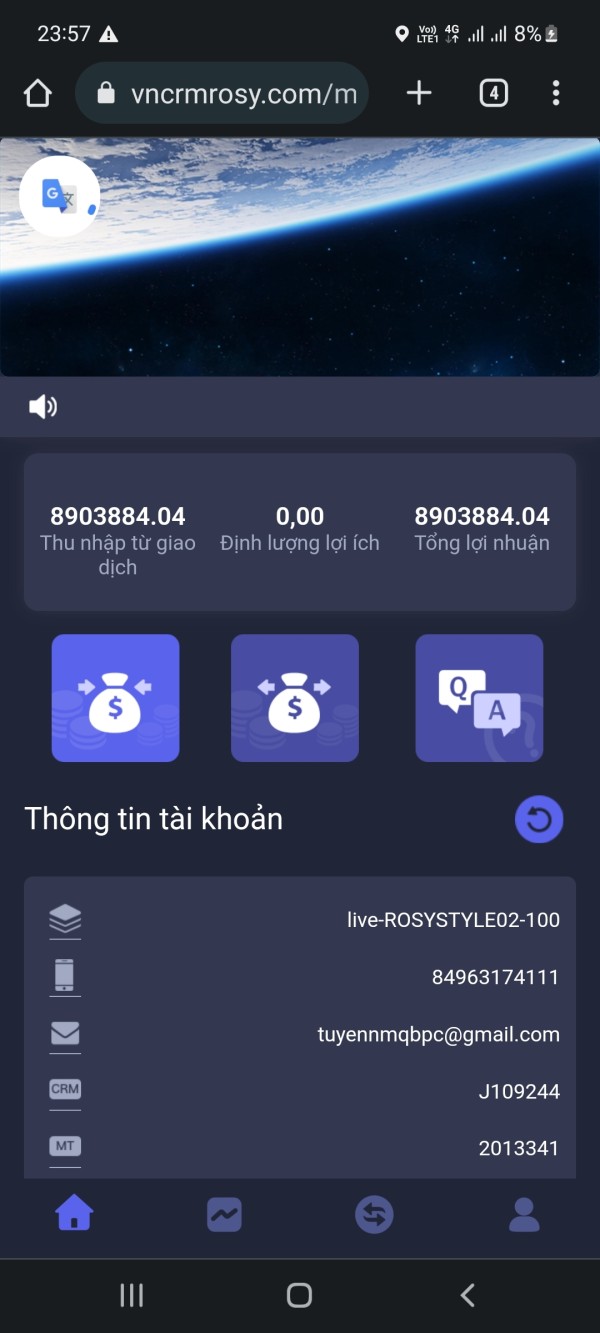Open the tab switcher showing 4
600x1333 pixels.
[493, 93]
